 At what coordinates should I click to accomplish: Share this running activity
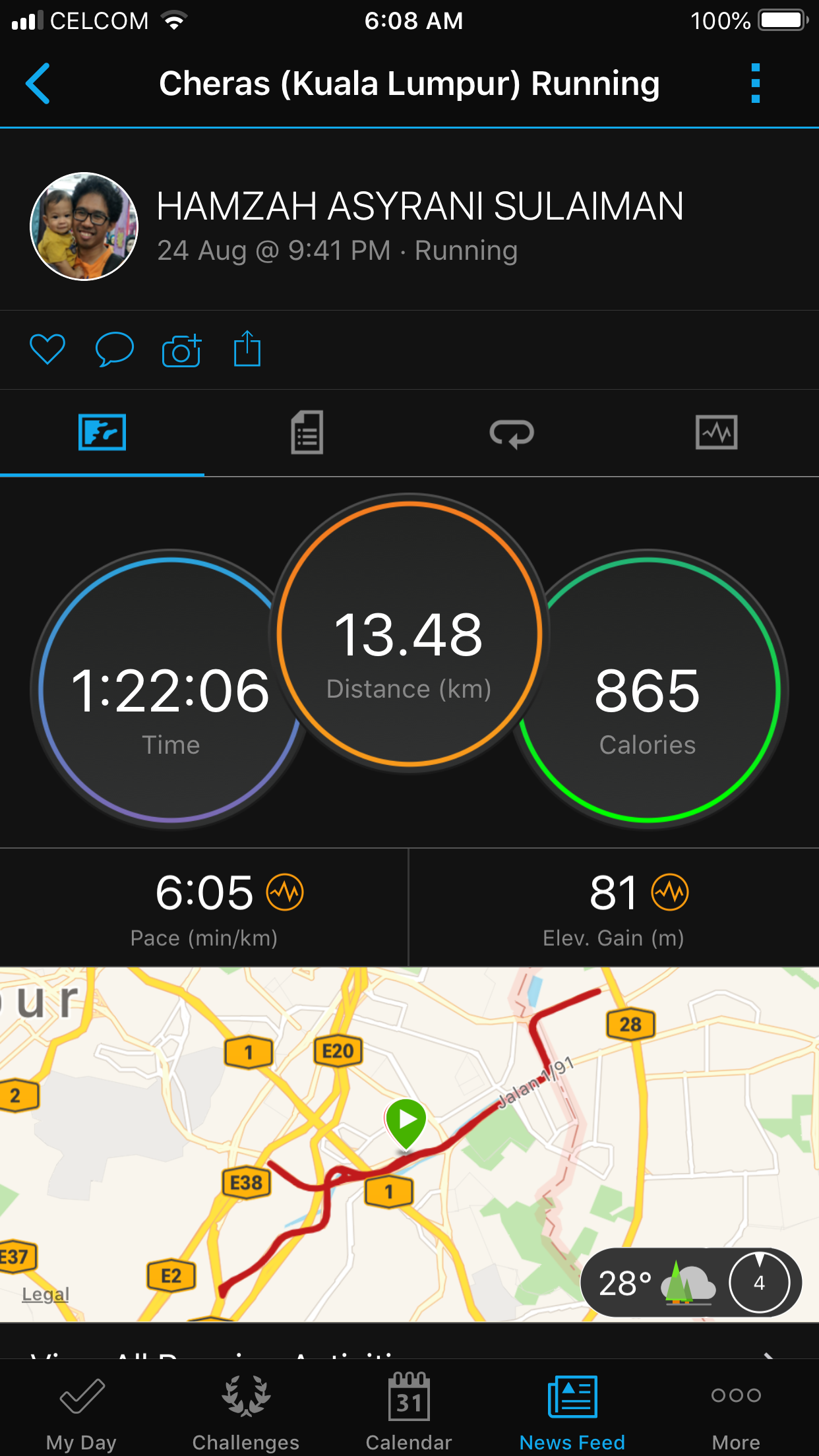click(x=247, y=349)
